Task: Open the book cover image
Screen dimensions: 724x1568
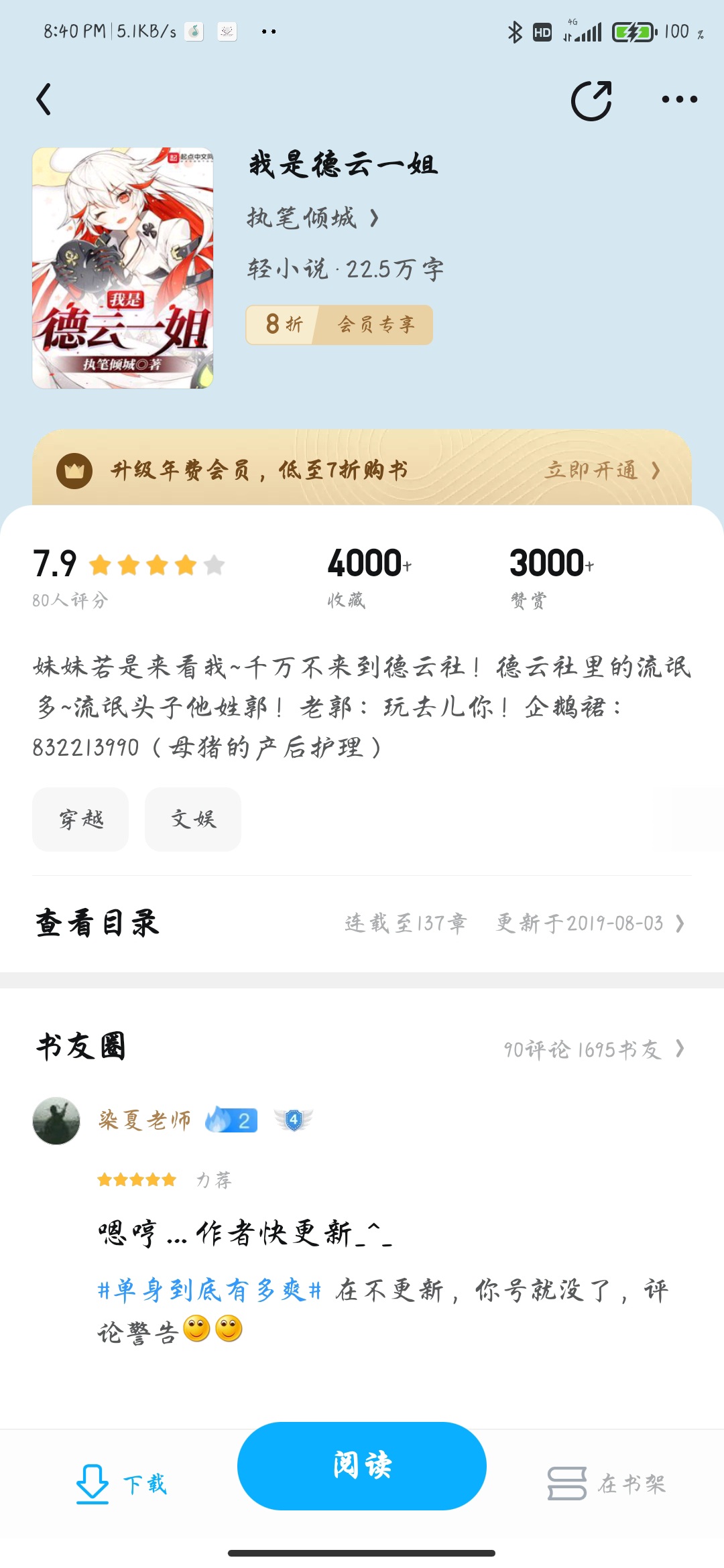Action: 123,268
